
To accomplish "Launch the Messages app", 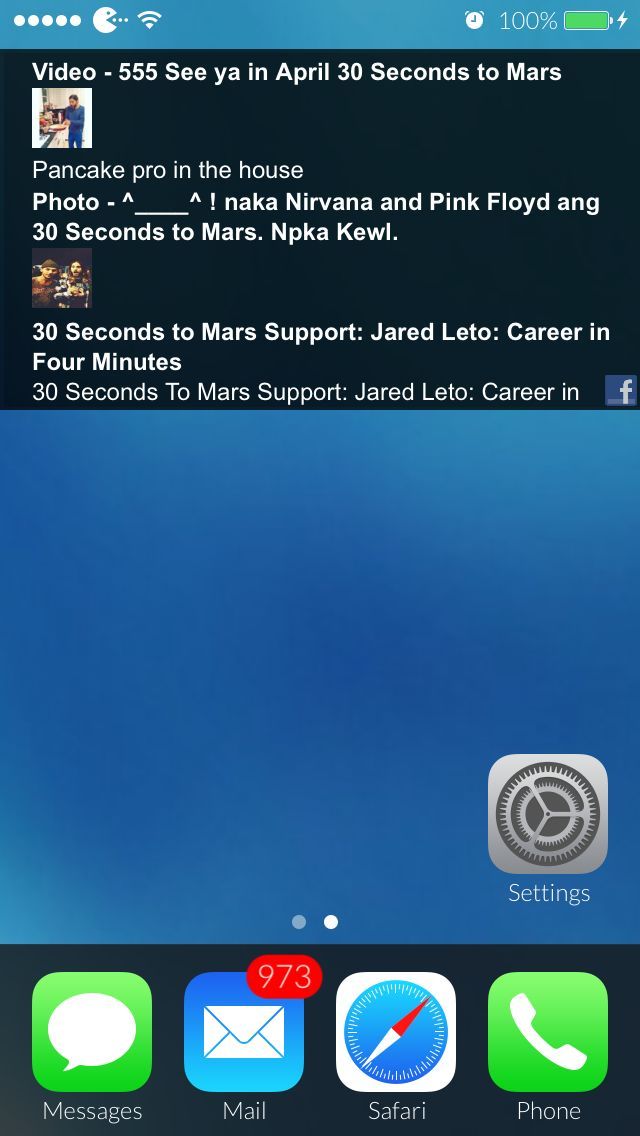I will 92,1032.
